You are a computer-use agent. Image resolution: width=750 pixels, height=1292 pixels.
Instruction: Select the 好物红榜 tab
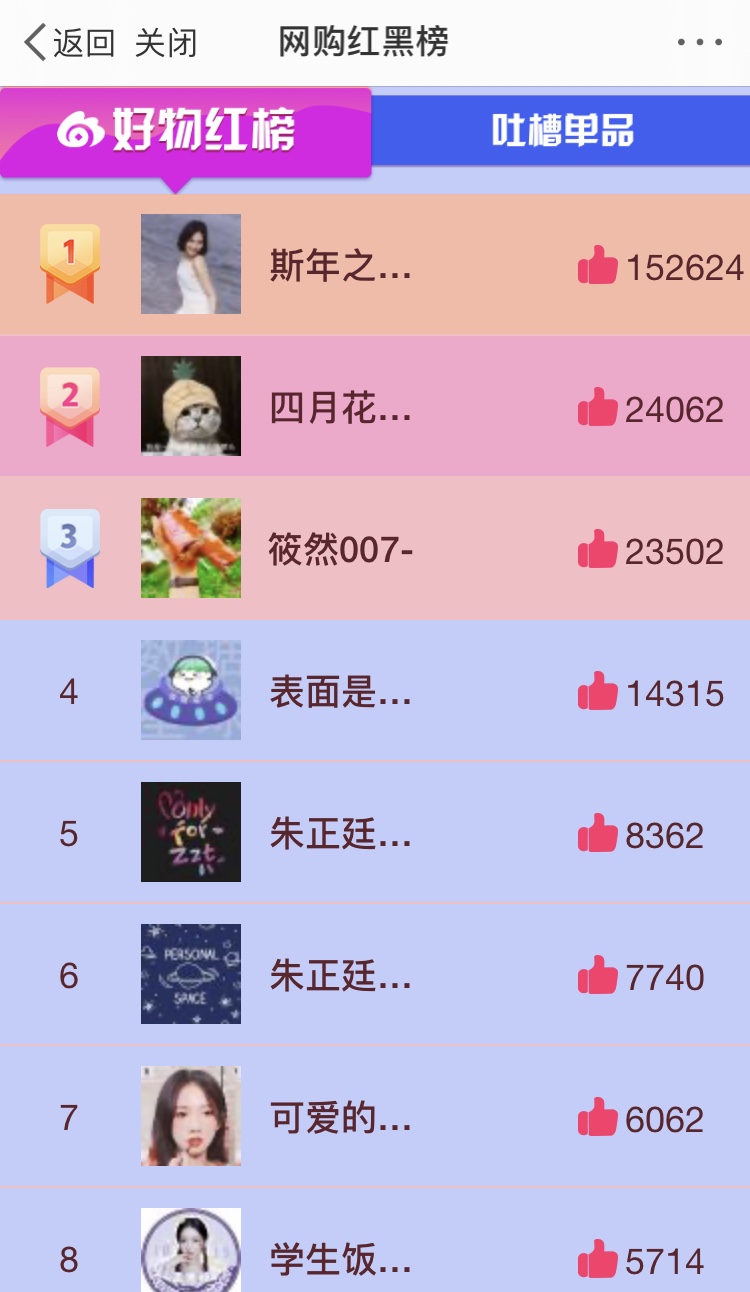pyautogui.click(x=185, y=131)
